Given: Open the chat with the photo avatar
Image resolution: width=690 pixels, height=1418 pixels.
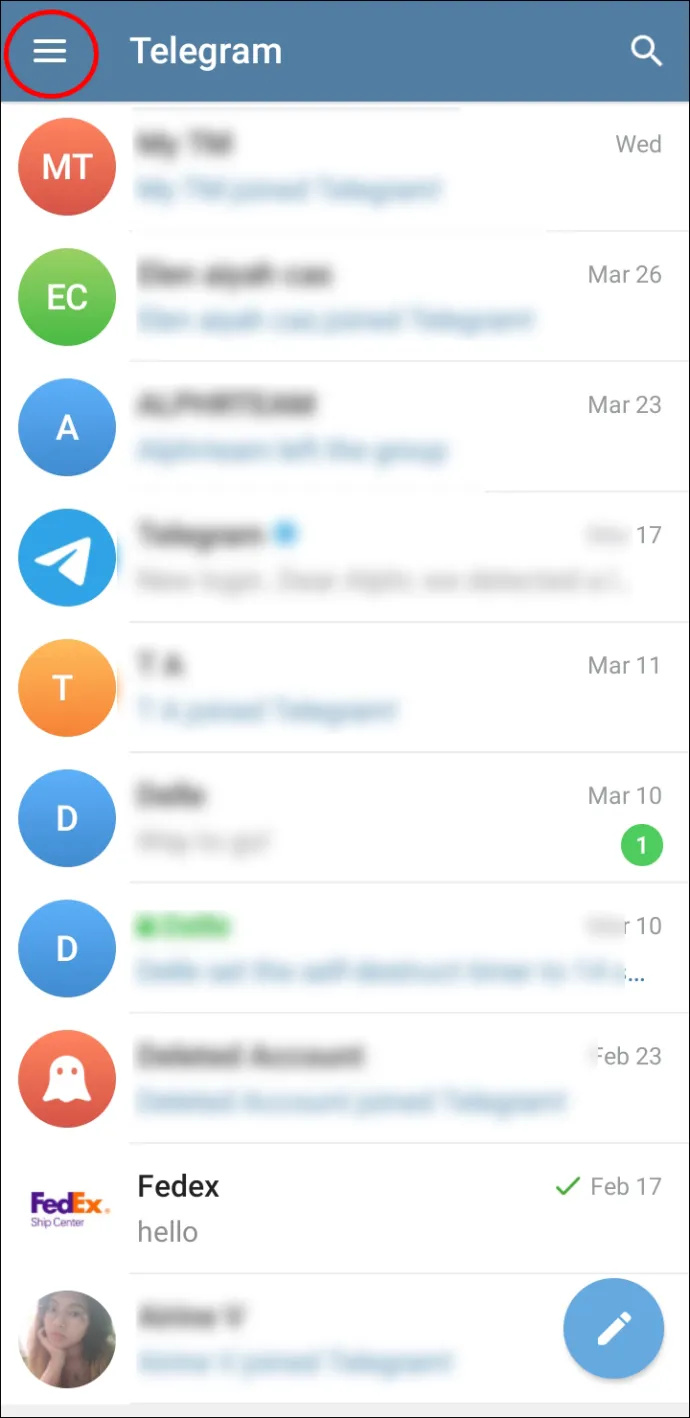Looking at the screenshot, I should [x=345, y=1338].
